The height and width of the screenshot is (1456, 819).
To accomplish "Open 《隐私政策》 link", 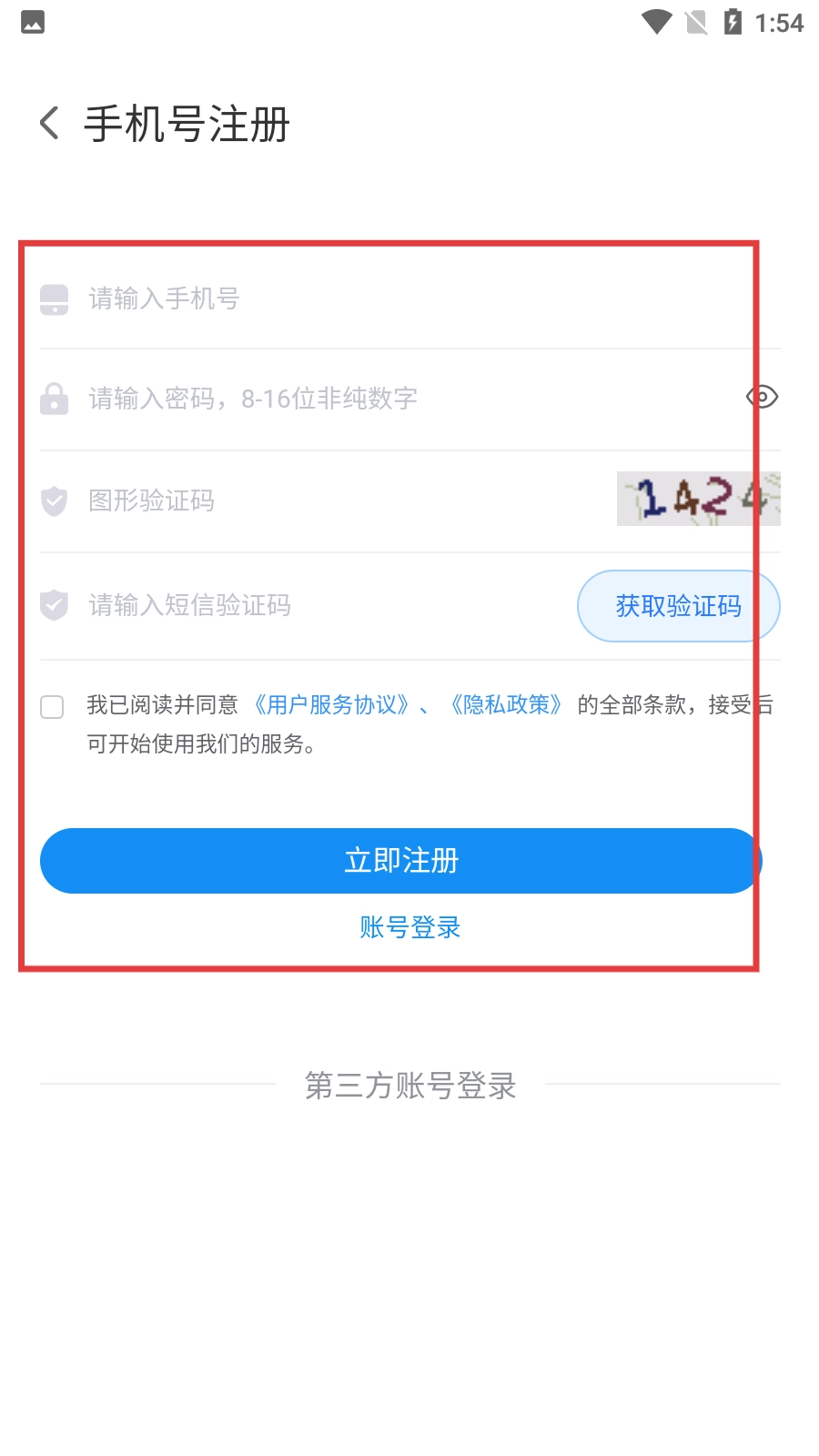I will pyautogui.click(x=506, y=704).
